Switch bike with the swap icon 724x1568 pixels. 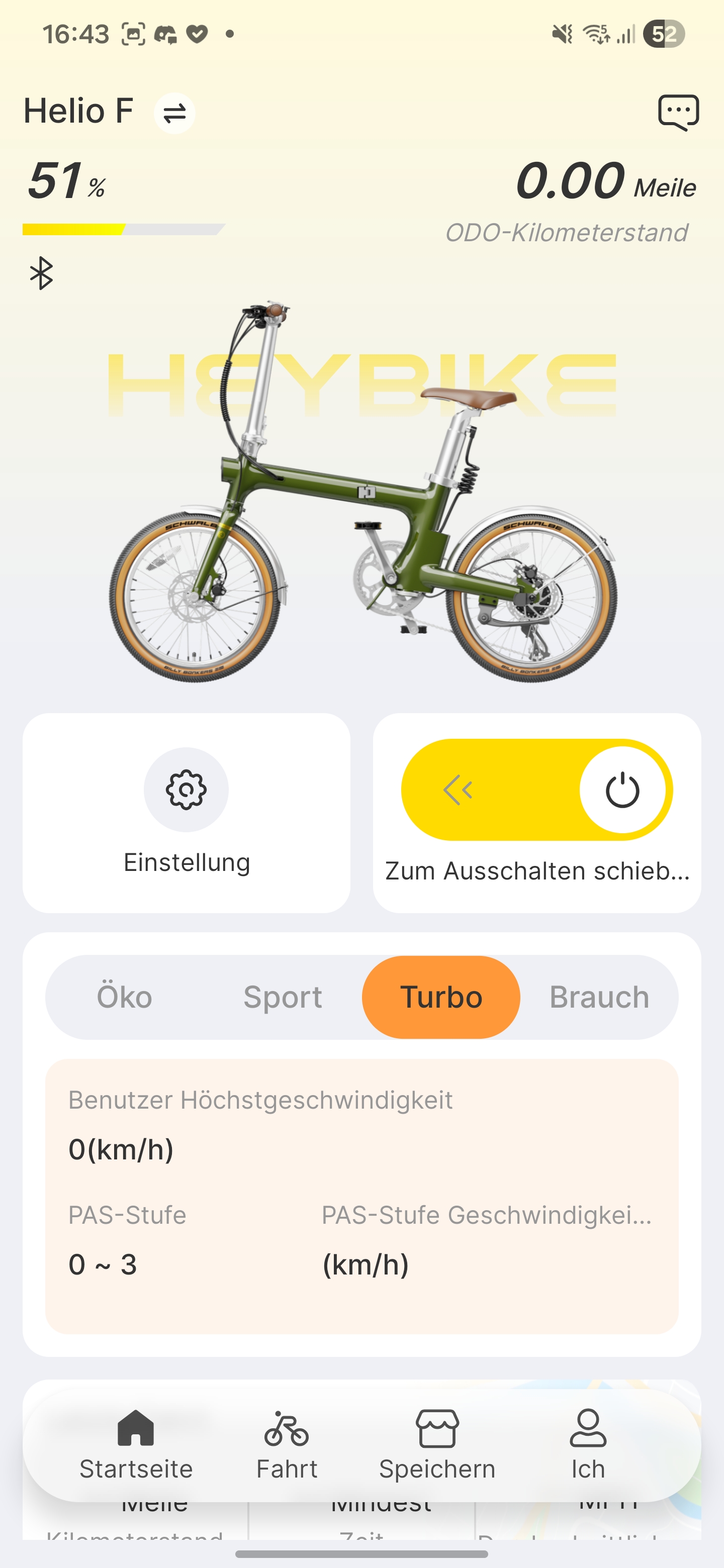[174, 113]
